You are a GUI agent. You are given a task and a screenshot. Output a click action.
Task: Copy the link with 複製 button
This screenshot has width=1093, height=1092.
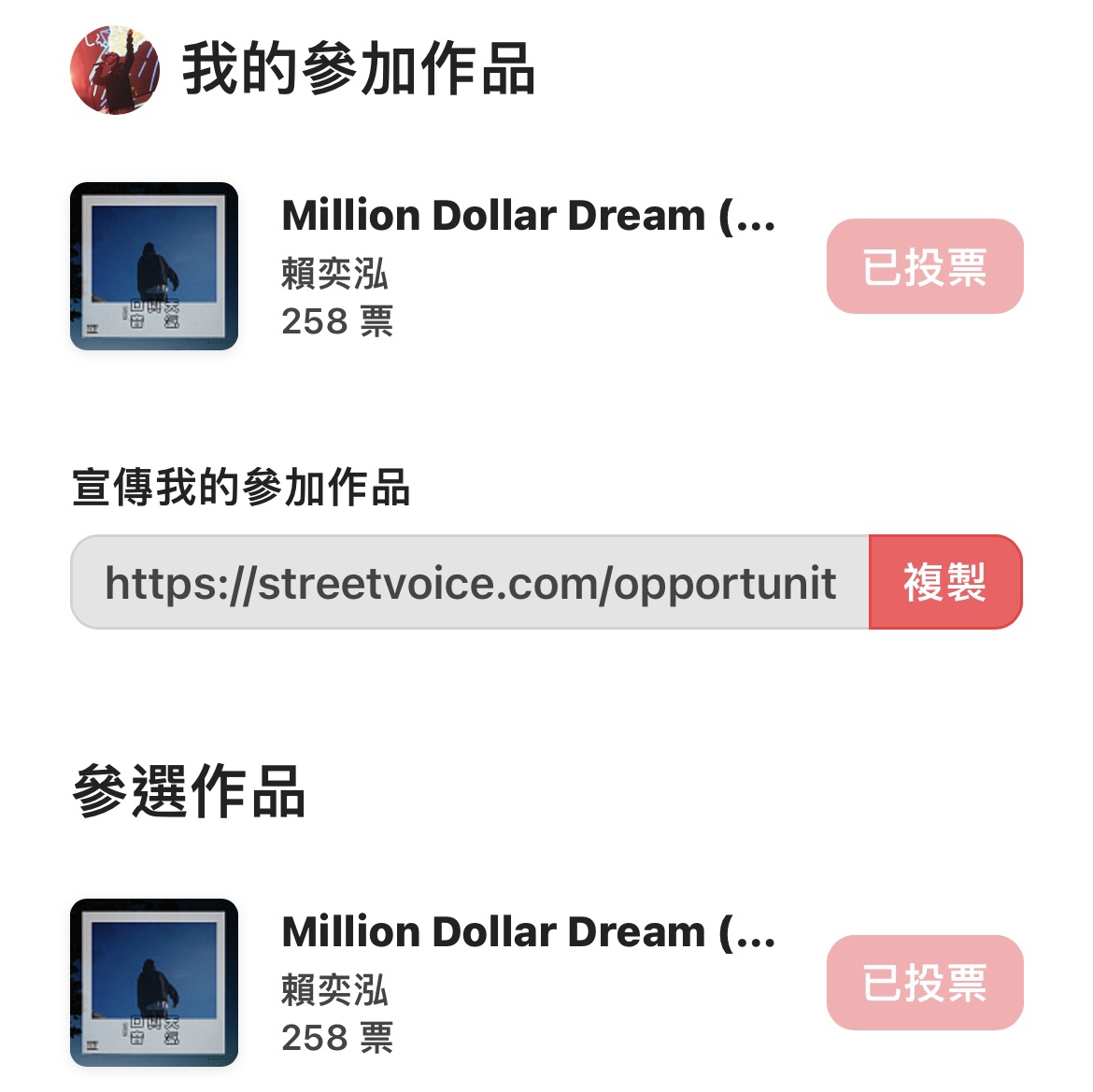click(x=944, y=583)
